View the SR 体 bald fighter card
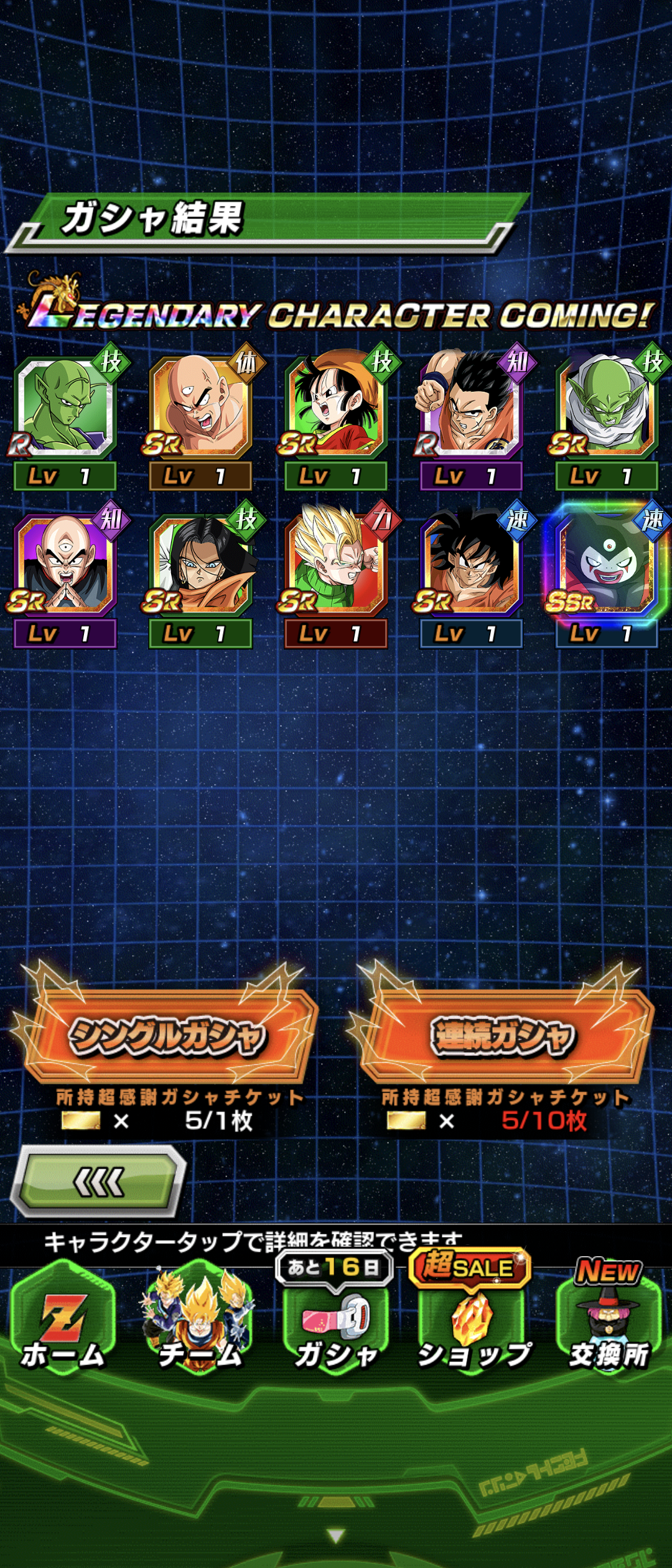Screen dimensions: 672x1568 (200, 409)
